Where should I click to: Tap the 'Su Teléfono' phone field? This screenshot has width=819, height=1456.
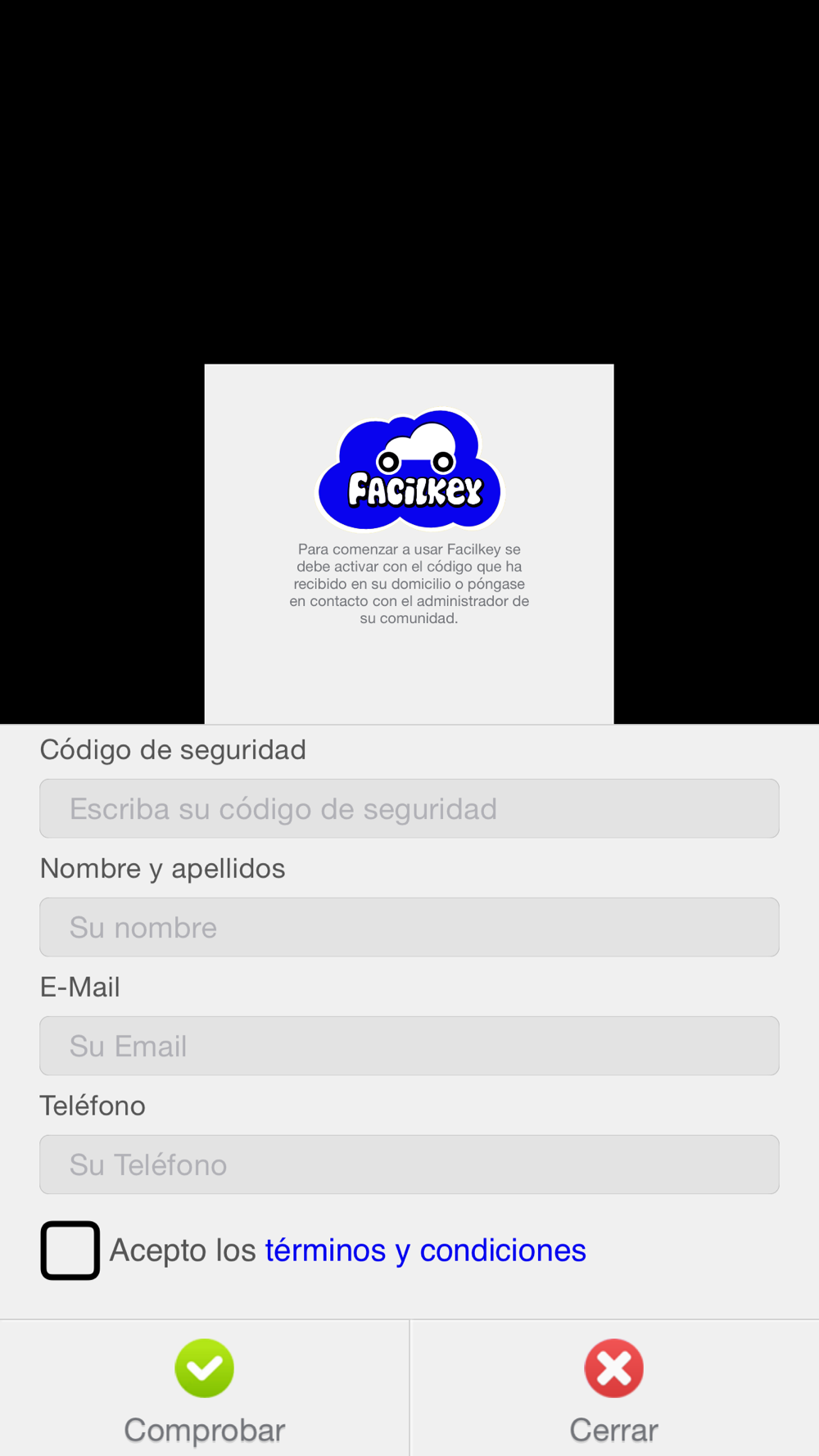click(409, 1164)
